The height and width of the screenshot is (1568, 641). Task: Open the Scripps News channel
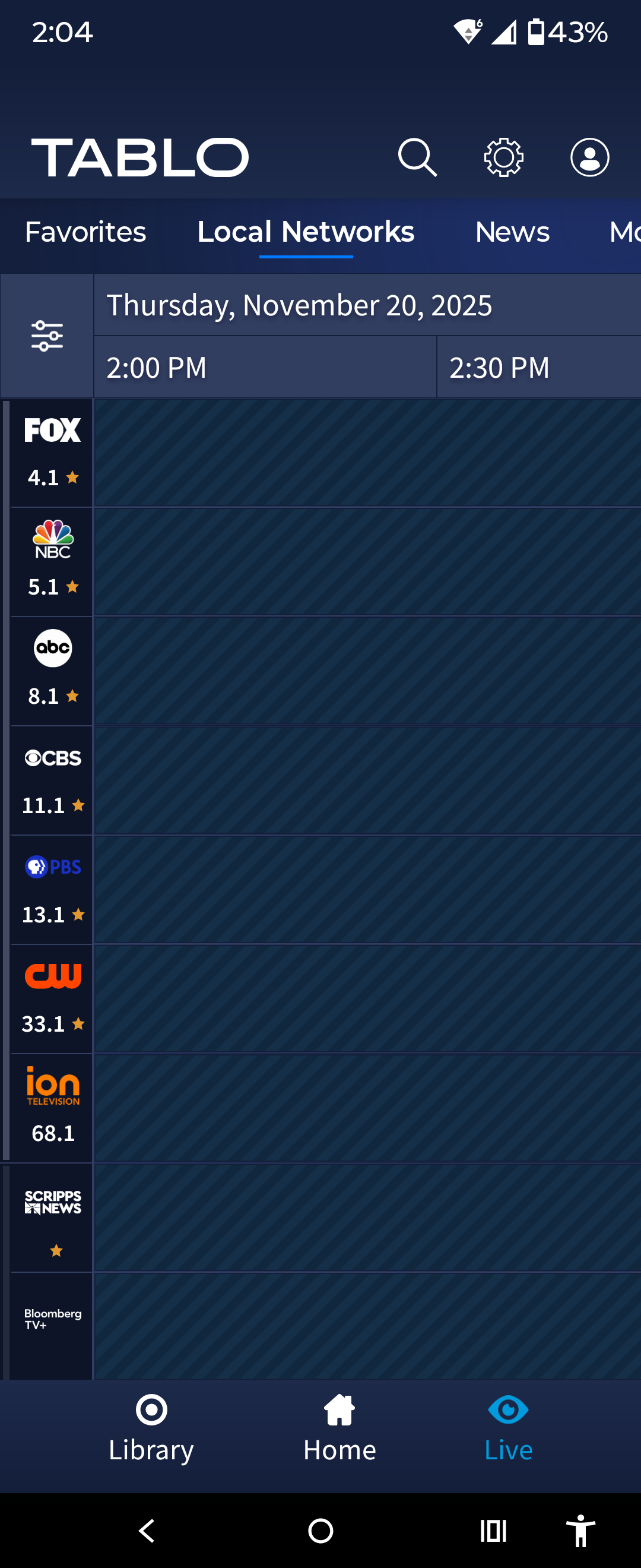pyautogui.click(x=52, y=1218)
